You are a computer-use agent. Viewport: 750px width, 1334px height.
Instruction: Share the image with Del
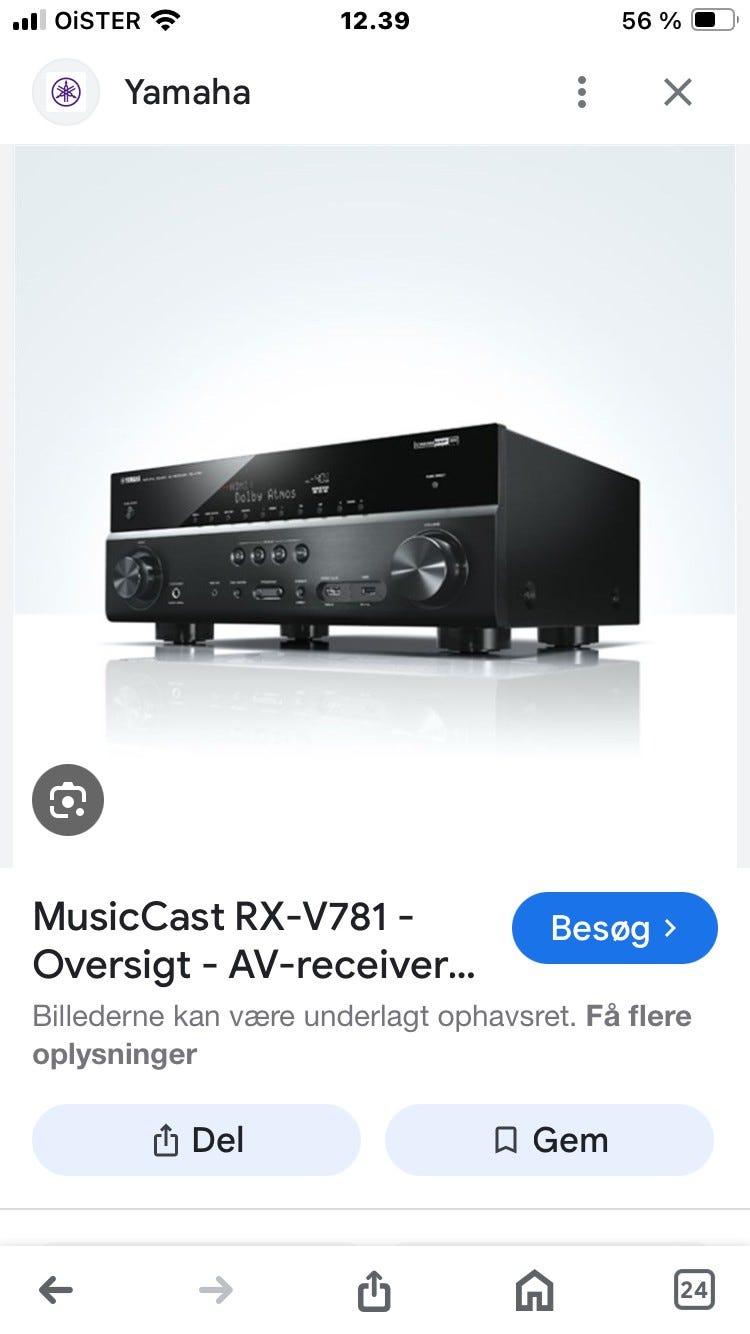(196, 1140)
